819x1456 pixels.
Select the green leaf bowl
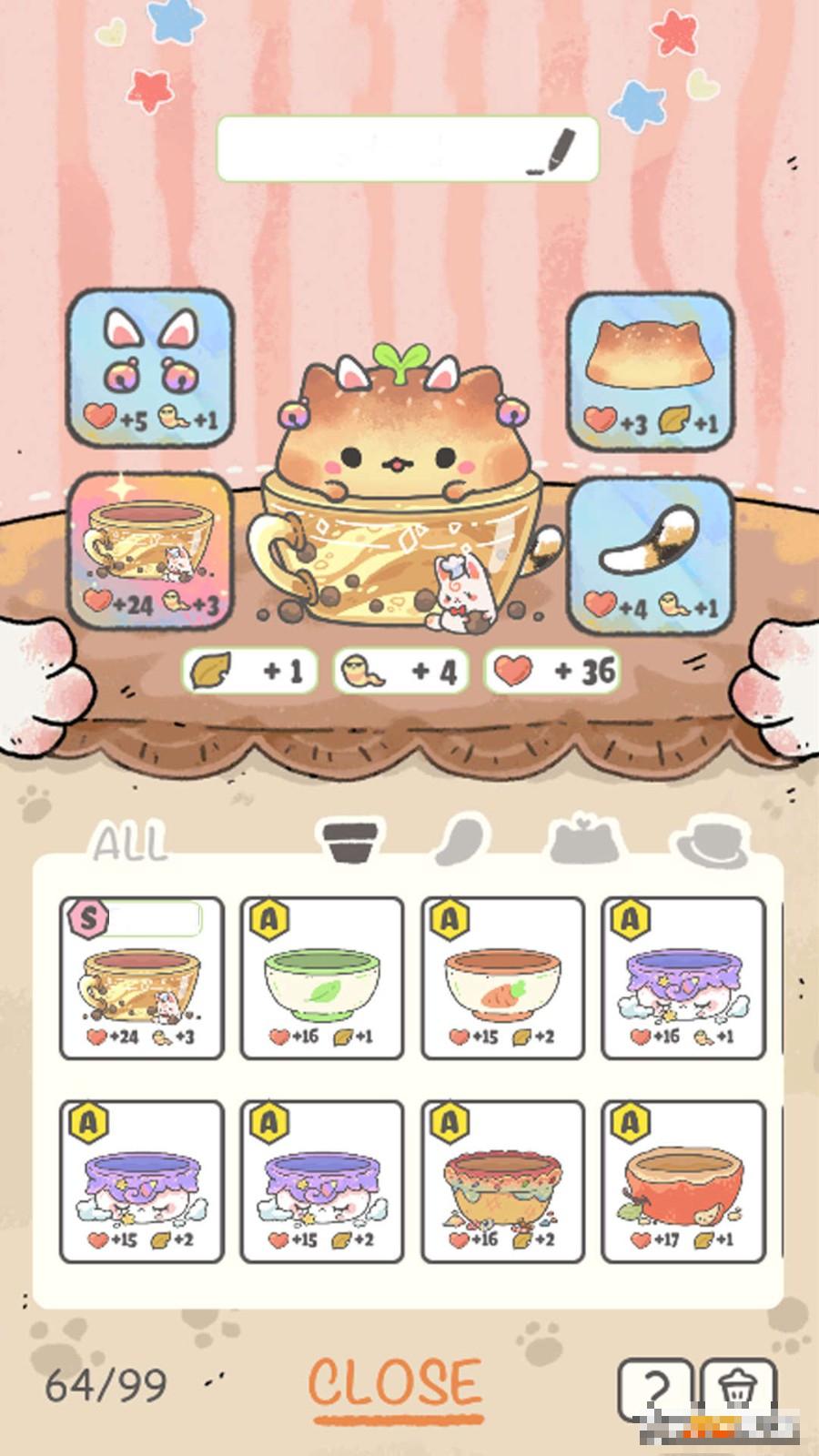(322, 978)
